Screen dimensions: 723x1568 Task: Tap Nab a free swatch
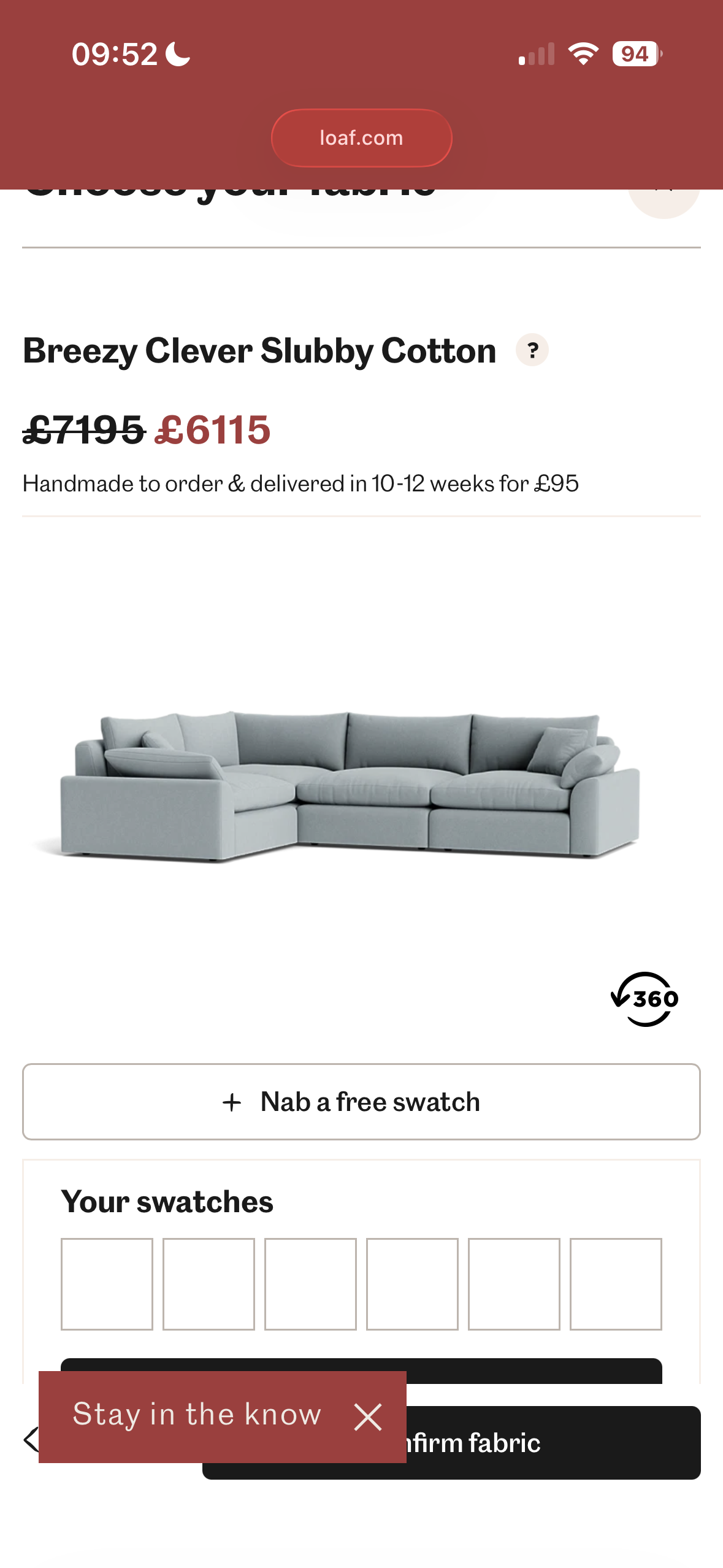click(361, 1102)
